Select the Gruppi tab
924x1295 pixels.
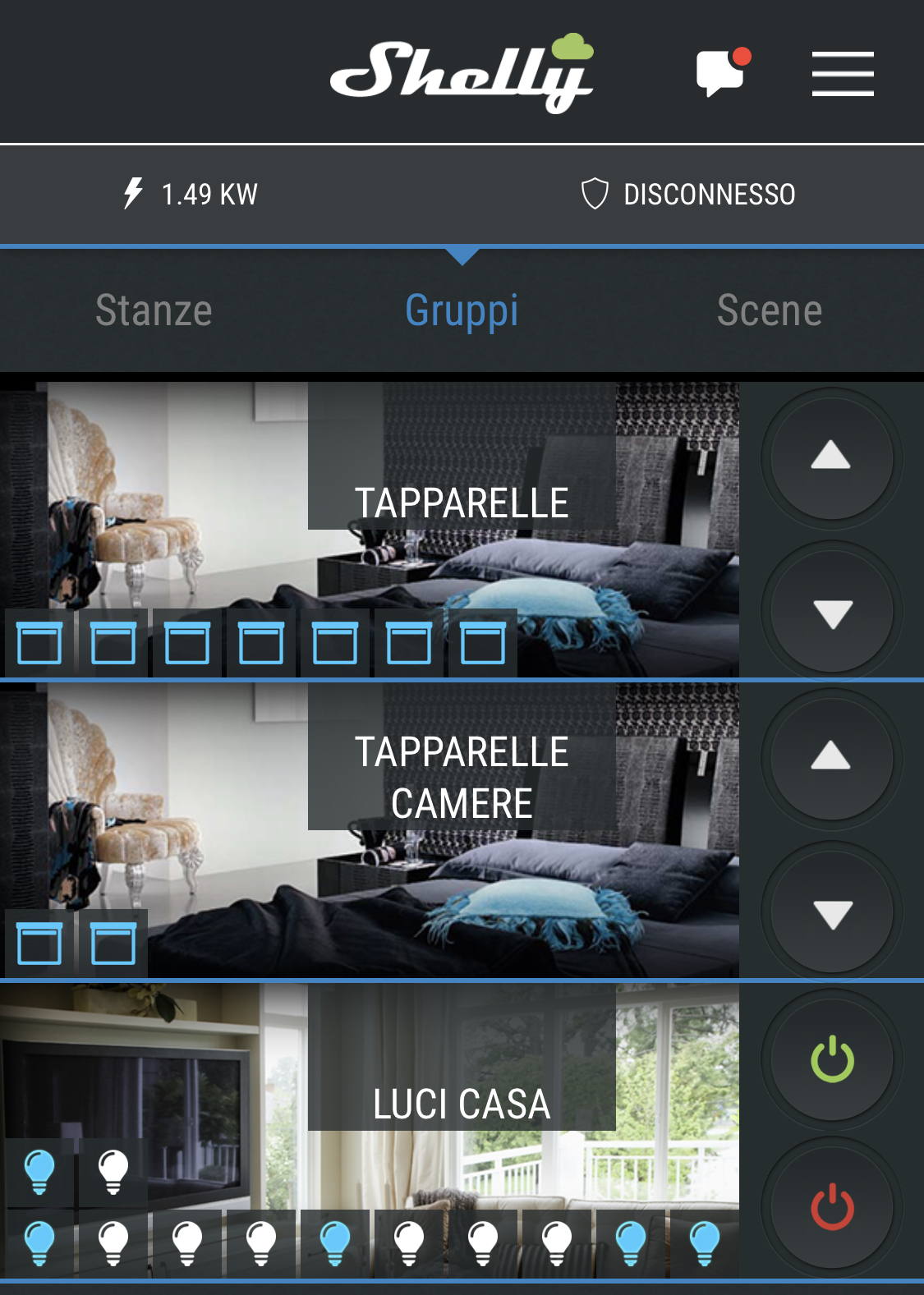click(x=462, y=311)
